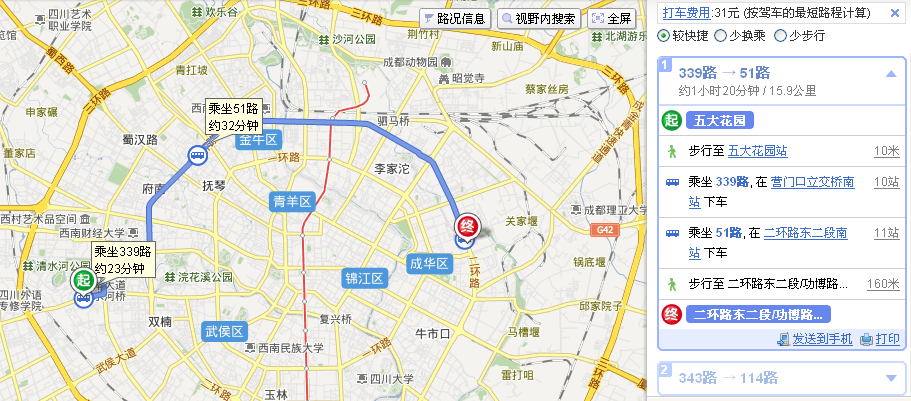
Task: Tap the bus transfer icon near 乘坐51路
Action: click(195, 154)
